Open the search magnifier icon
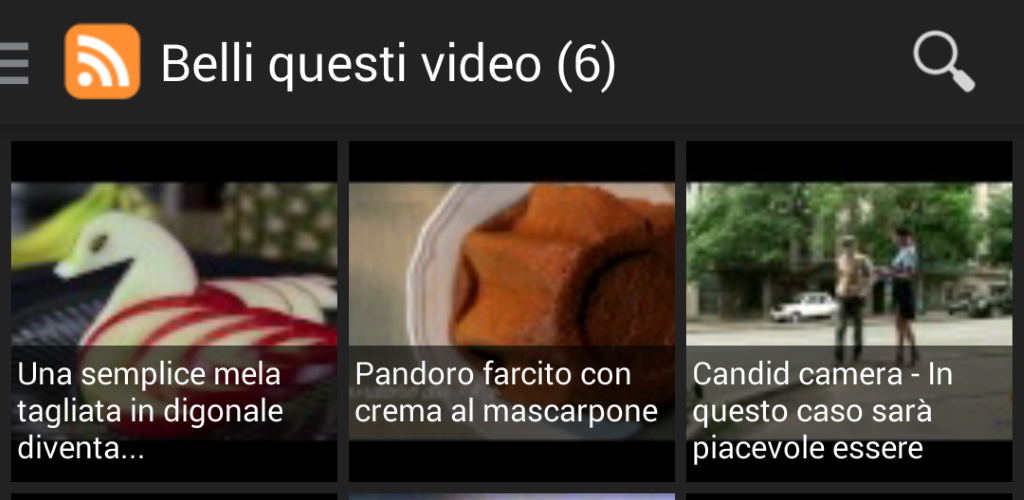 point(943,62)
